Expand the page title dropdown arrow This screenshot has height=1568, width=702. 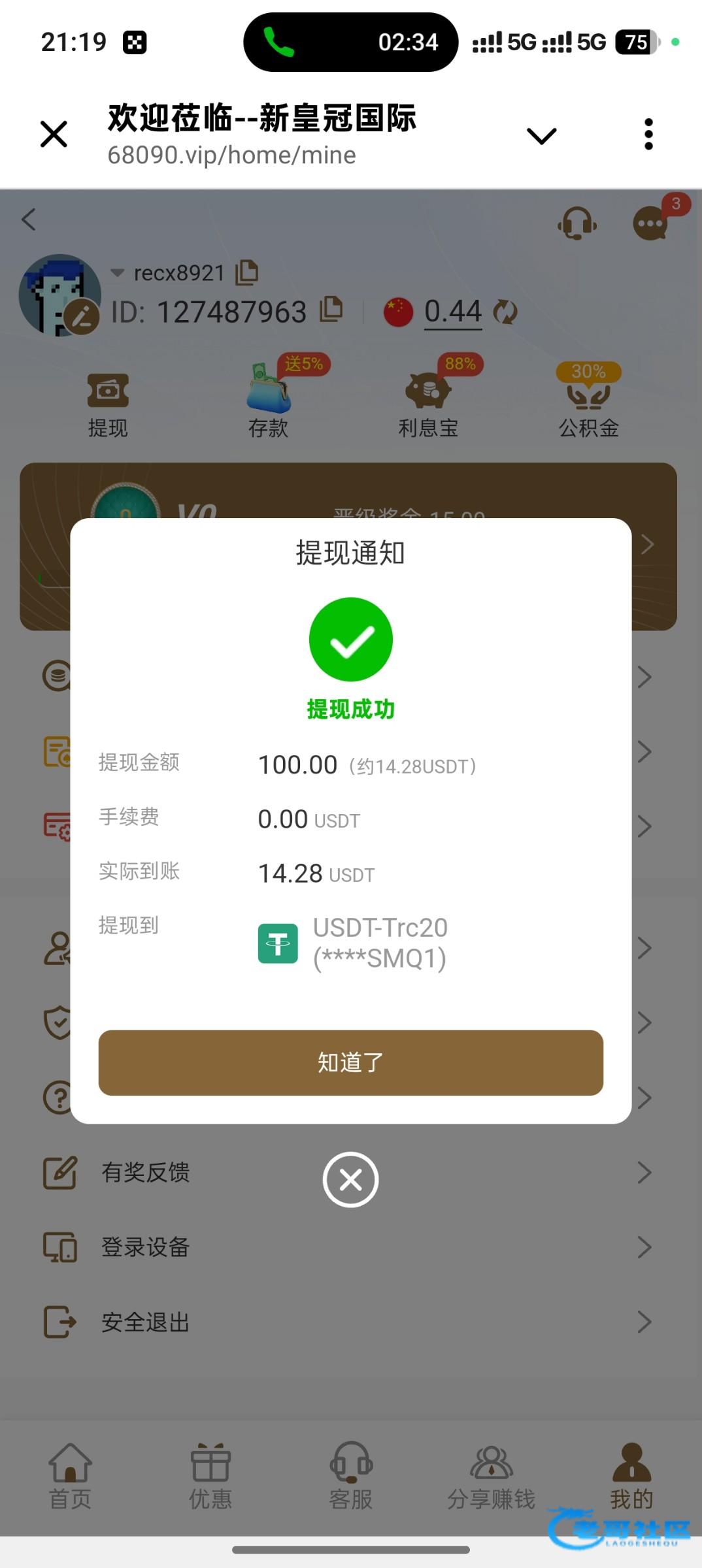coord(541,136)
